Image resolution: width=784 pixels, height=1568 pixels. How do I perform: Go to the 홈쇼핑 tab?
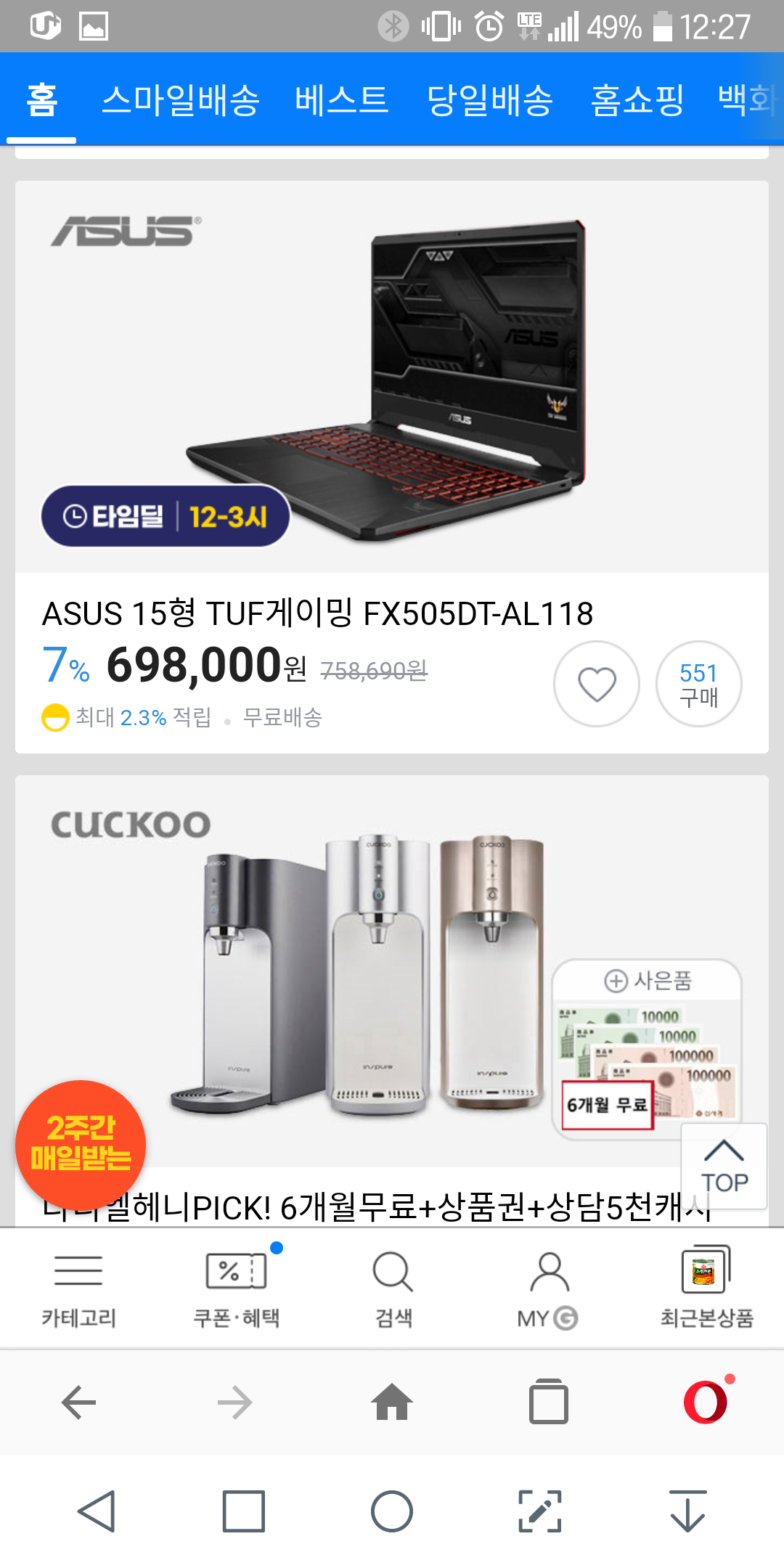click(637, 99)
